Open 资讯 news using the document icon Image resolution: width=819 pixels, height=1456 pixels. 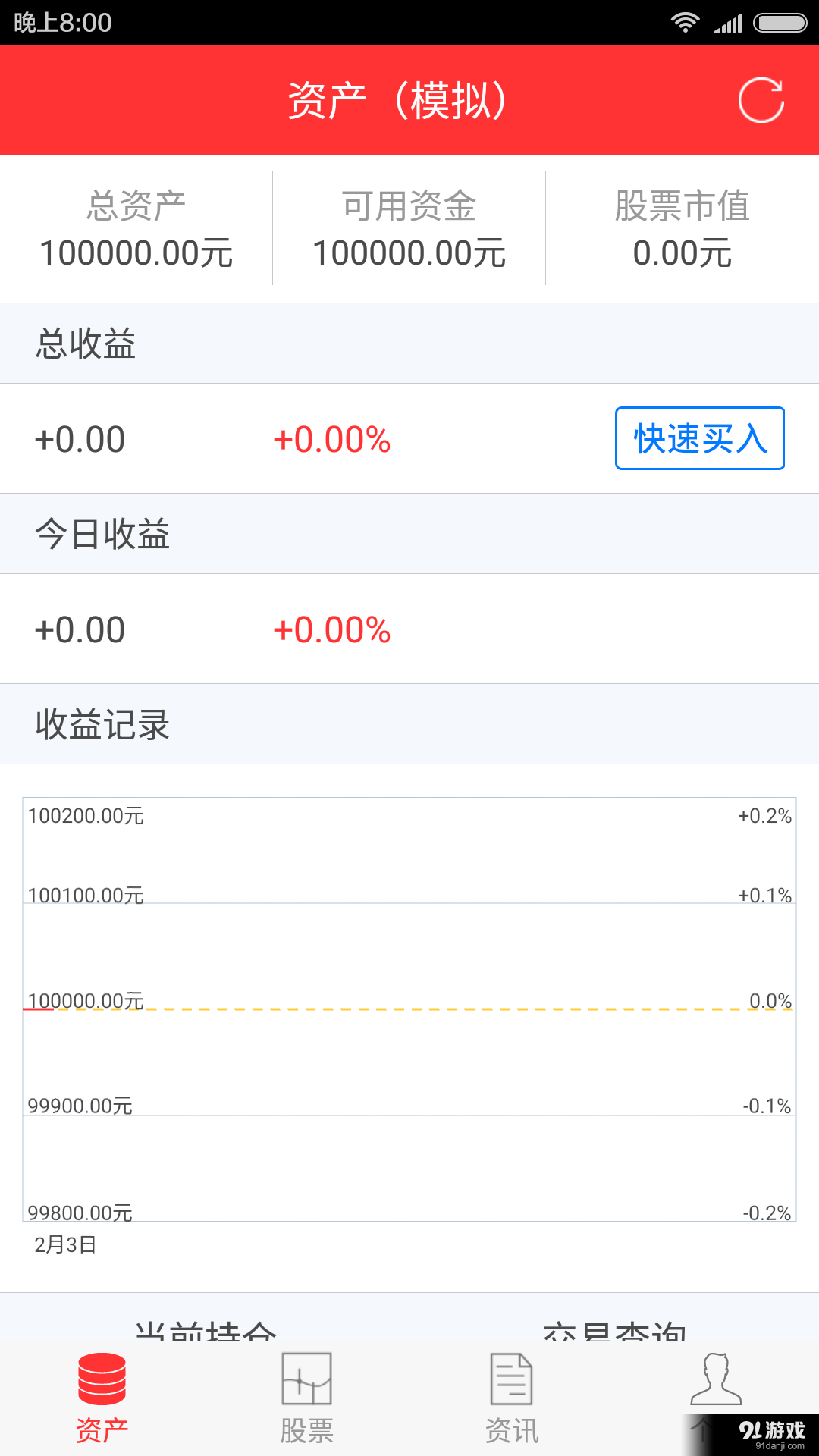(x=511, y=1380)
